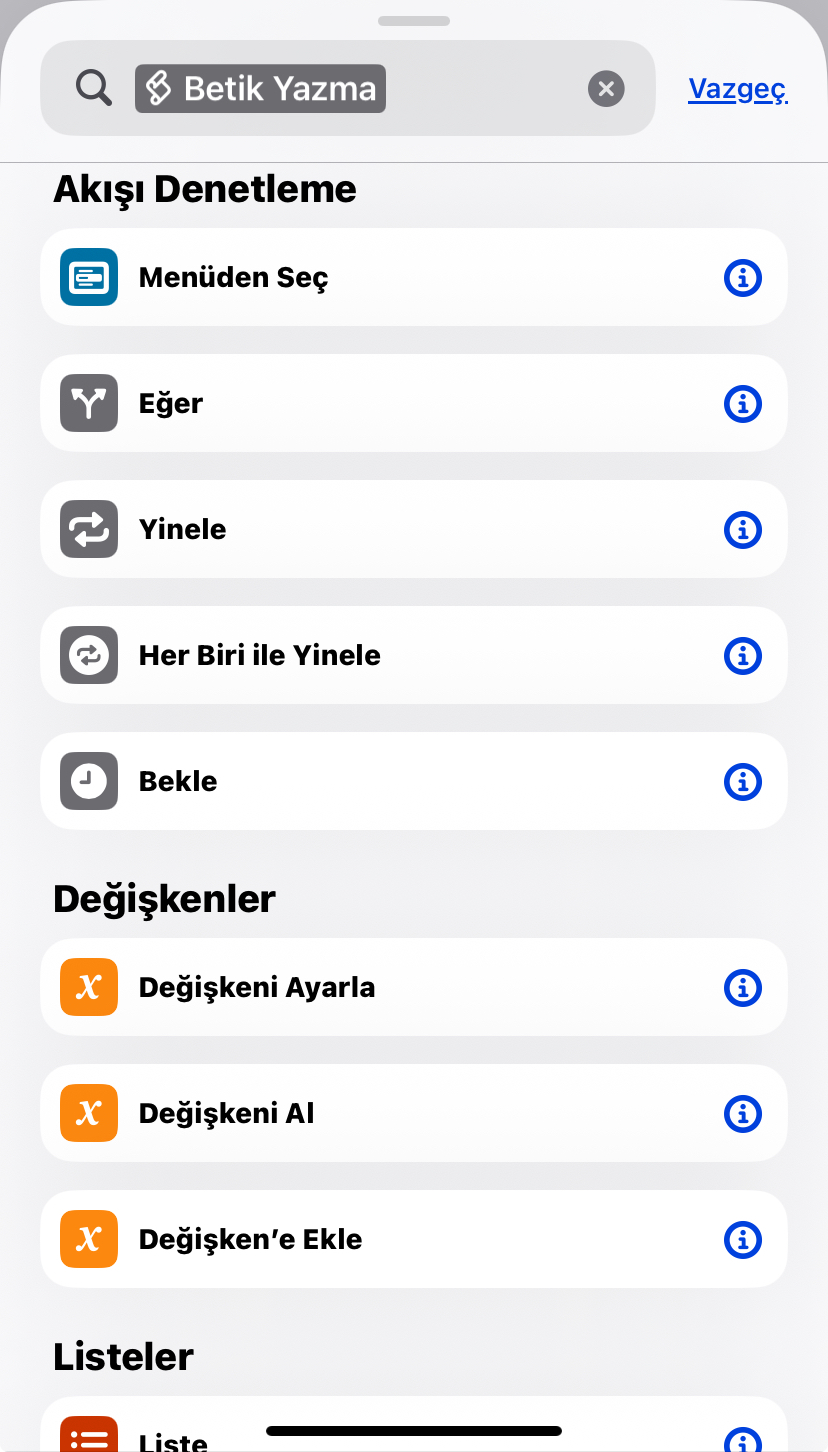This screenshot has width=828, height=1452.
Task: Select the Eğer action
Action: tap(414, 403)
